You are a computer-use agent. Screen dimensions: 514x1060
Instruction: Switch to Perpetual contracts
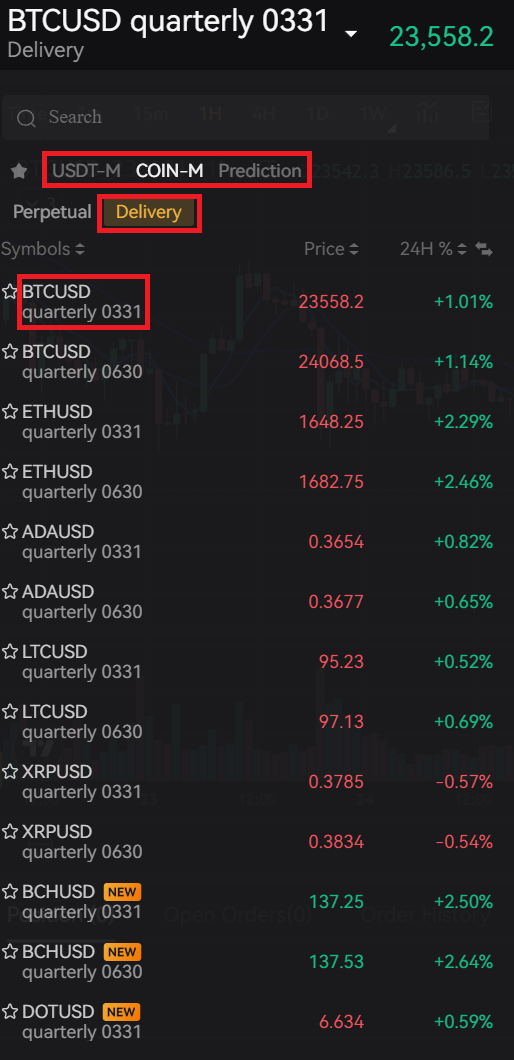coord(52,212)
